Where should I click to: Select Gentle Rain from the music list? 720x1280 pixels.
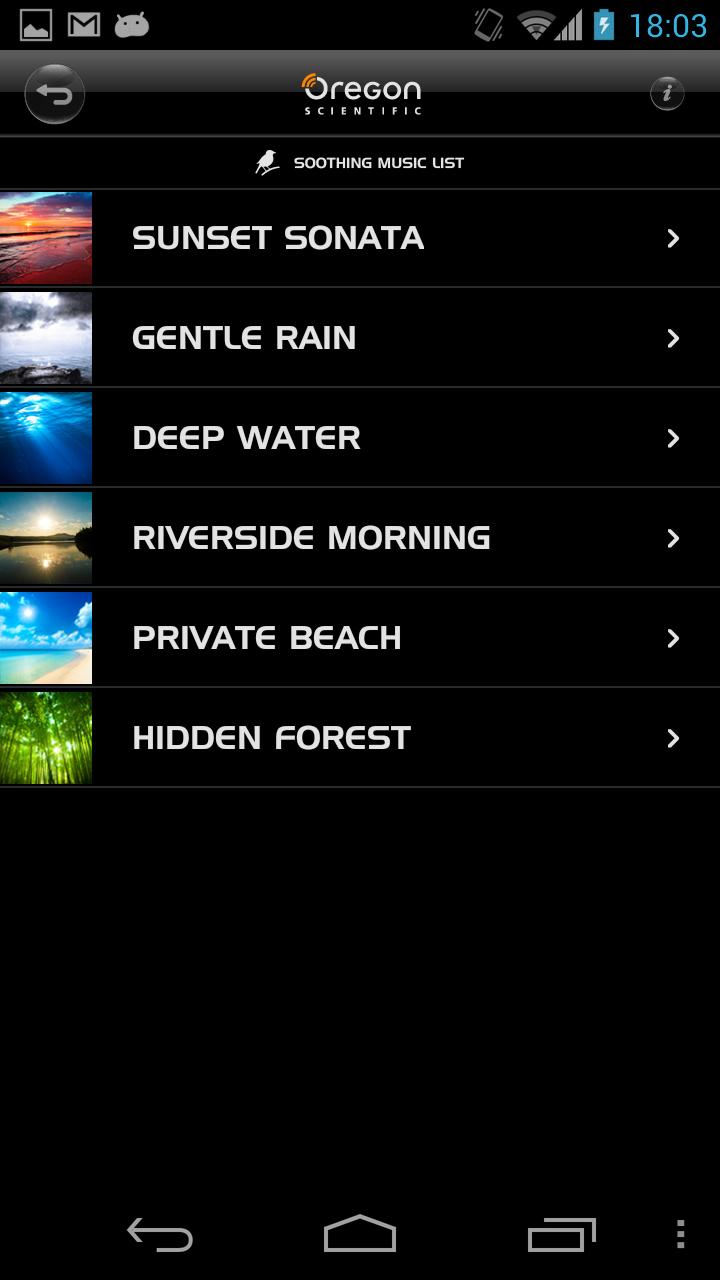pyautogui.click(x=360, y=338)
